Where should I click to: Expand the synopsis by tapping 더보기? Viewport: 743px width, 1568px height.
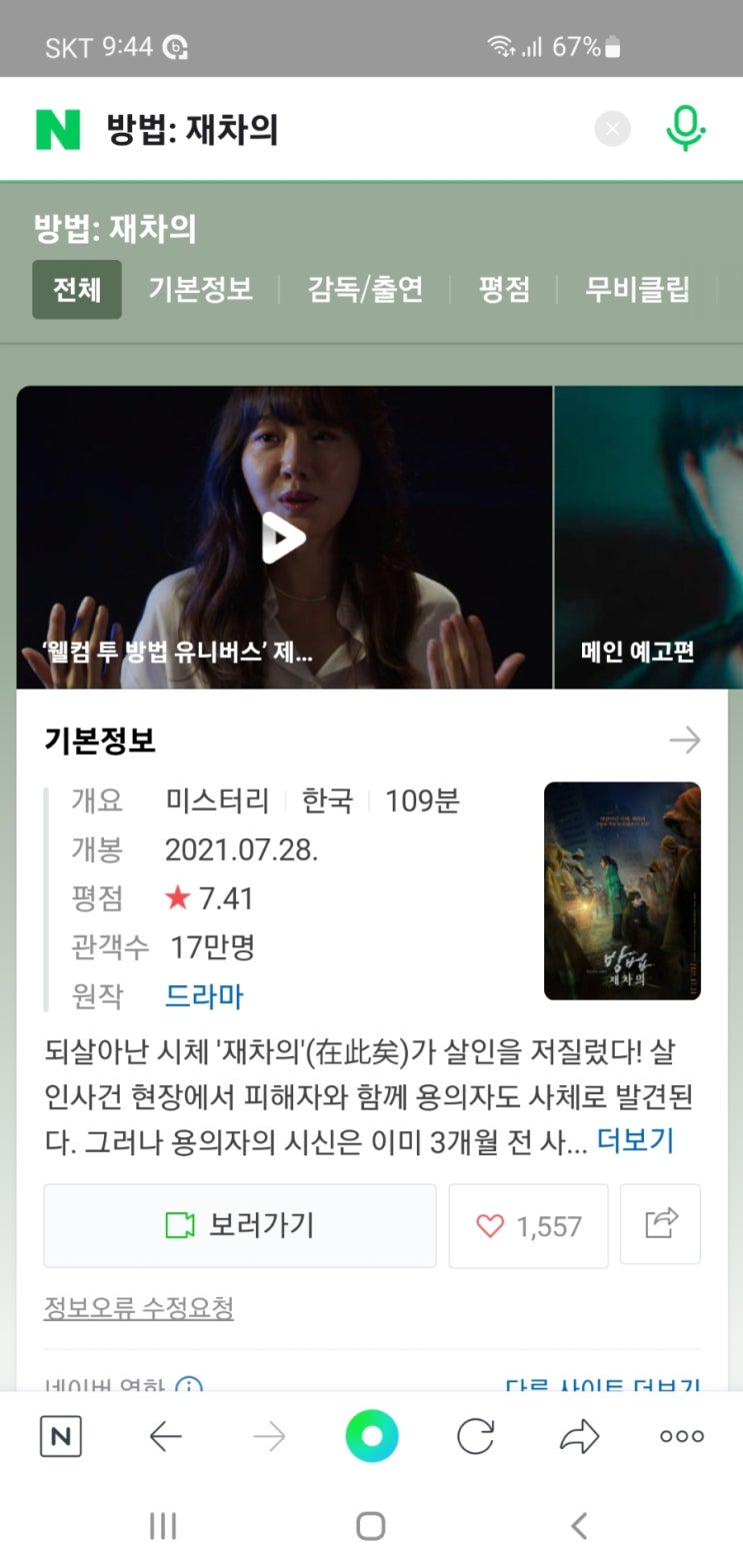point(636,1141)
